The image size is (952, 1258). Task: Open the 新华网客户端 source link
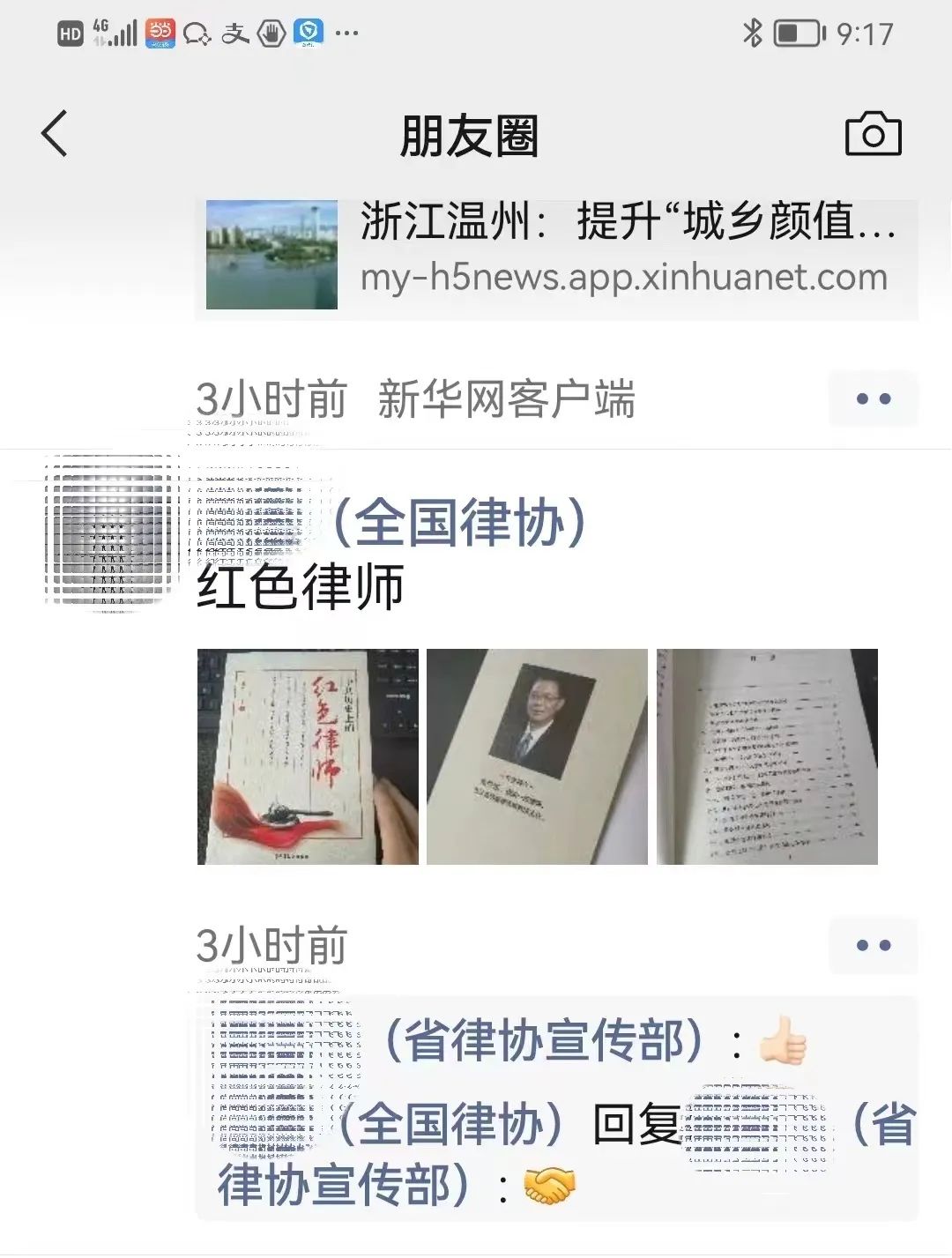[x=506, y=399]
